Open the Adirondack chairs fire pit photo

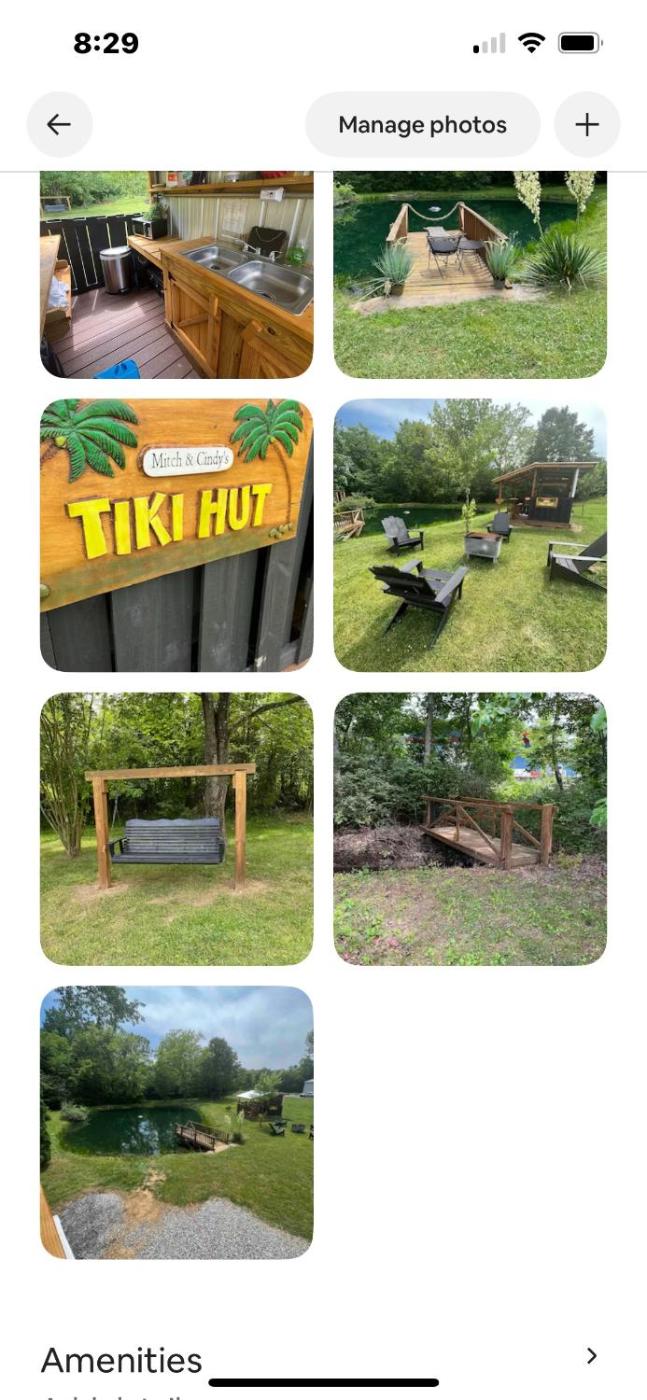470,535
